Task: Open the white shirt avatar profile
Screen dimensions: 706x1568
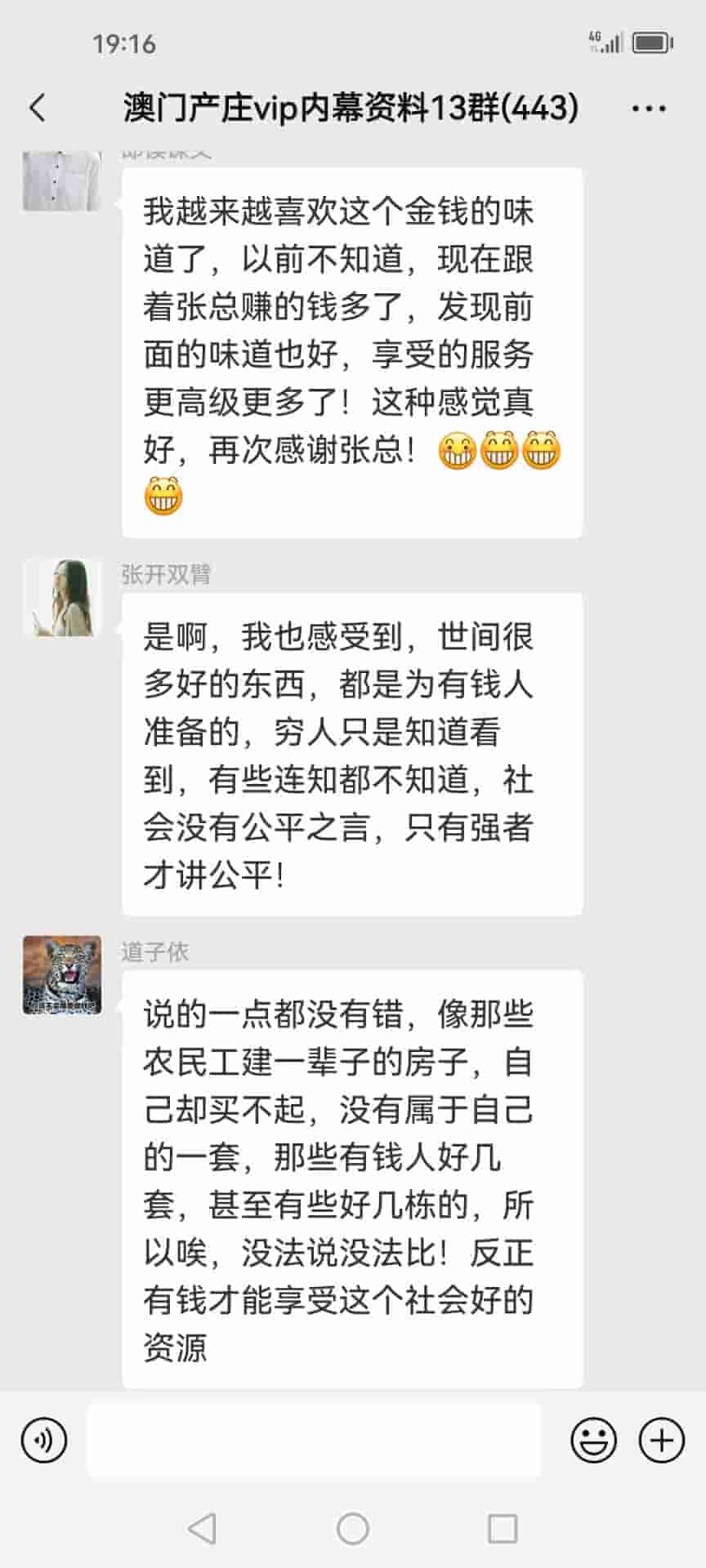Action: click(62, 181)
